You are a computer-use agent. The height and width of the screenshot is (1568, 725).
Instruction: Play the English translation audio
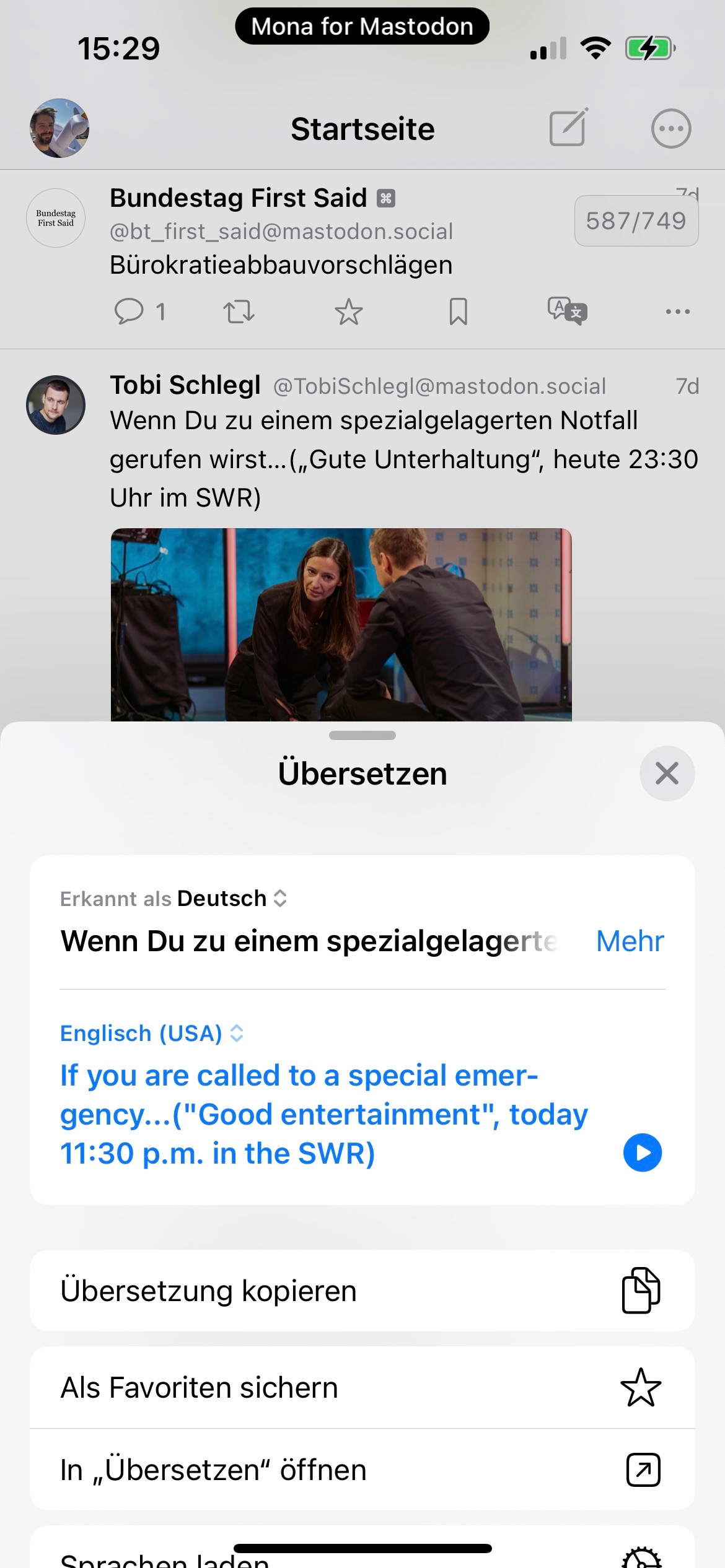click(643, 1152)
